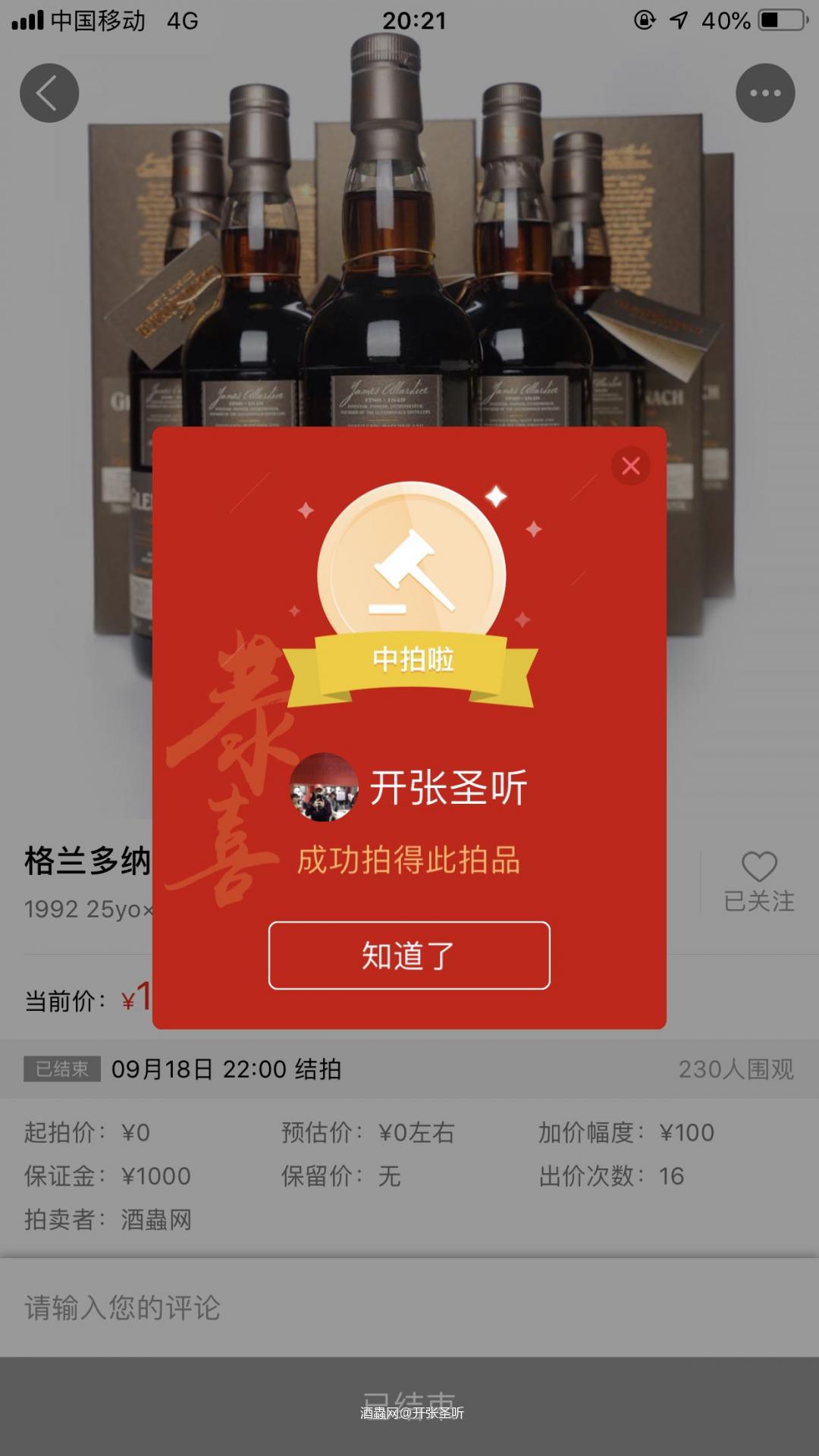The image size is (819, 1456).
Task: Tap the battery indicator in status bar
Action: coord(780,21)
